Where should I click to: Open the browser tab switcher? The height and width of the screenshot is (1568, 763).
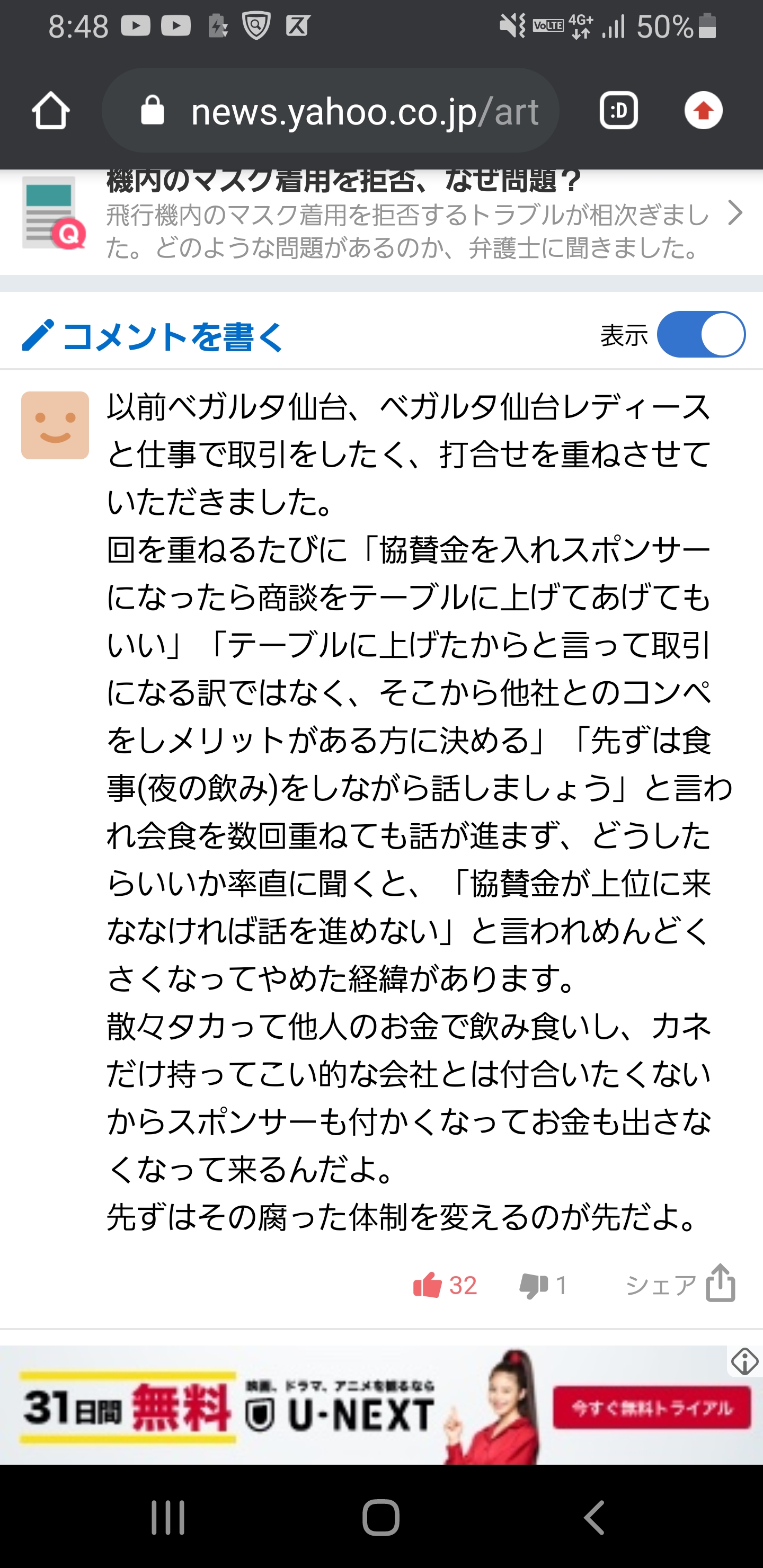[619, 111]
